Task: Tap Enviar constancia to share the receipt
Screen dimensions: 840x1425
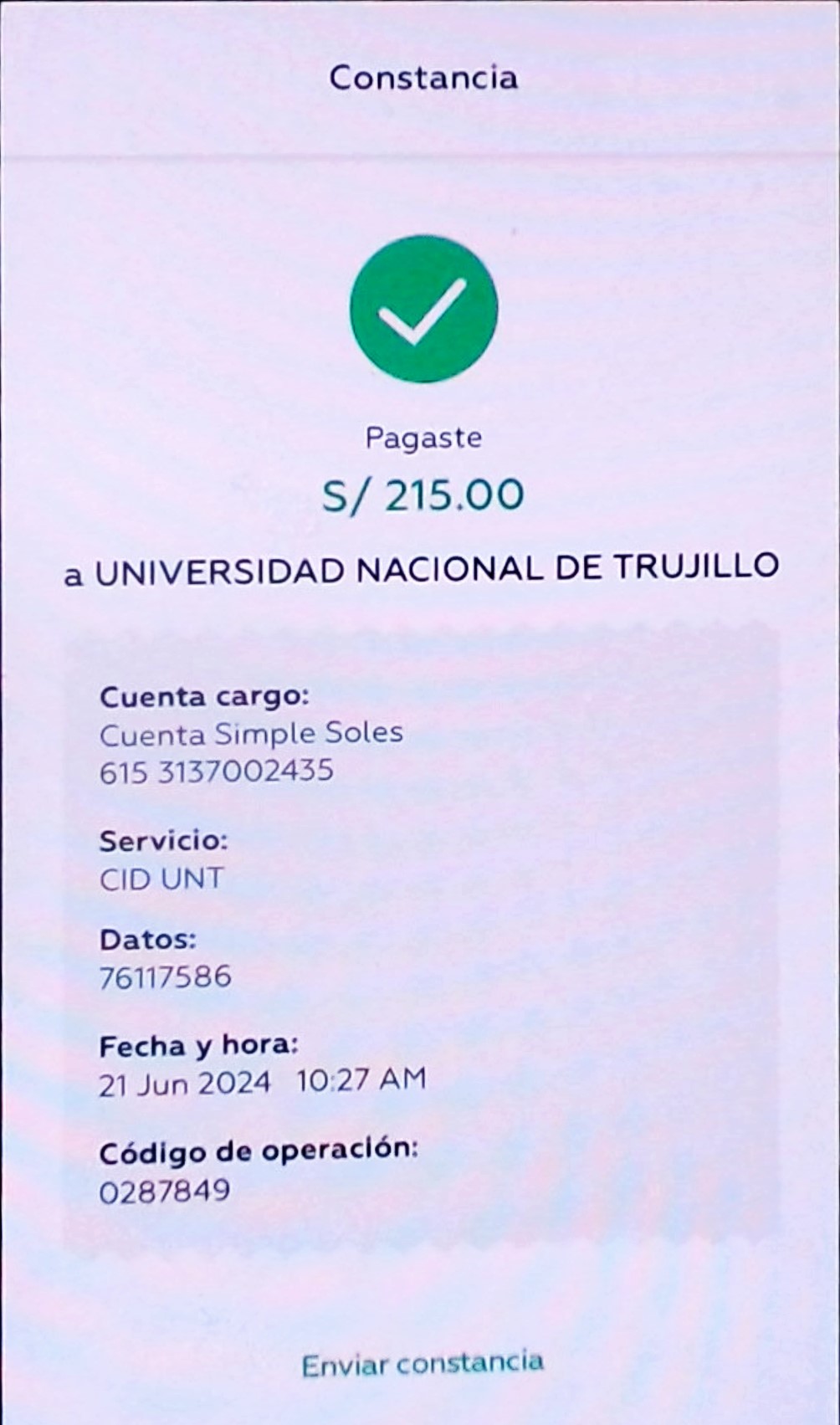Action: point(423,1364)
